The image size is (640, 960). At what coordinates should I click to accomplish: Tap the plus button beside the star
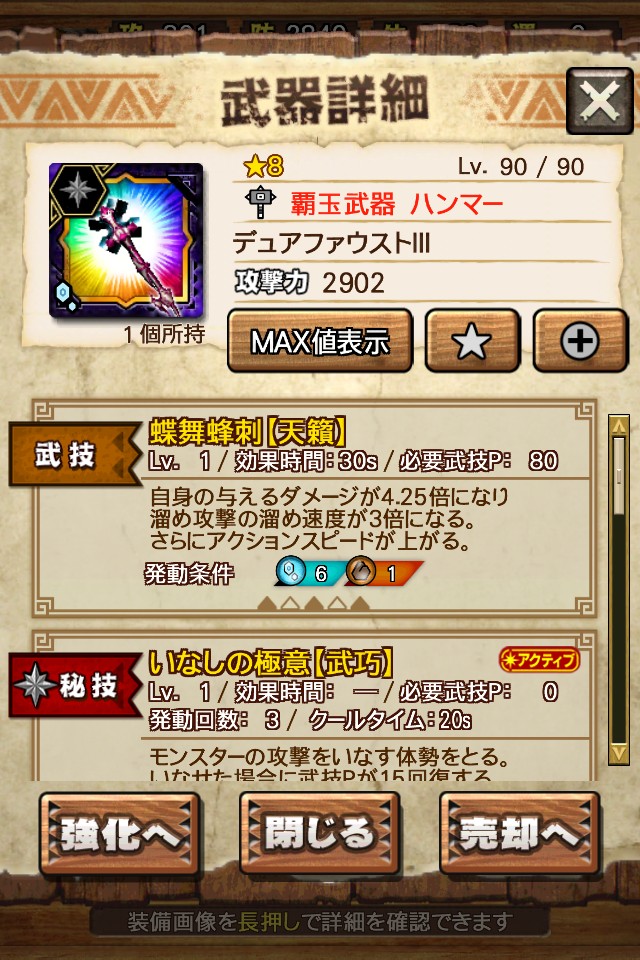point(579,342)
